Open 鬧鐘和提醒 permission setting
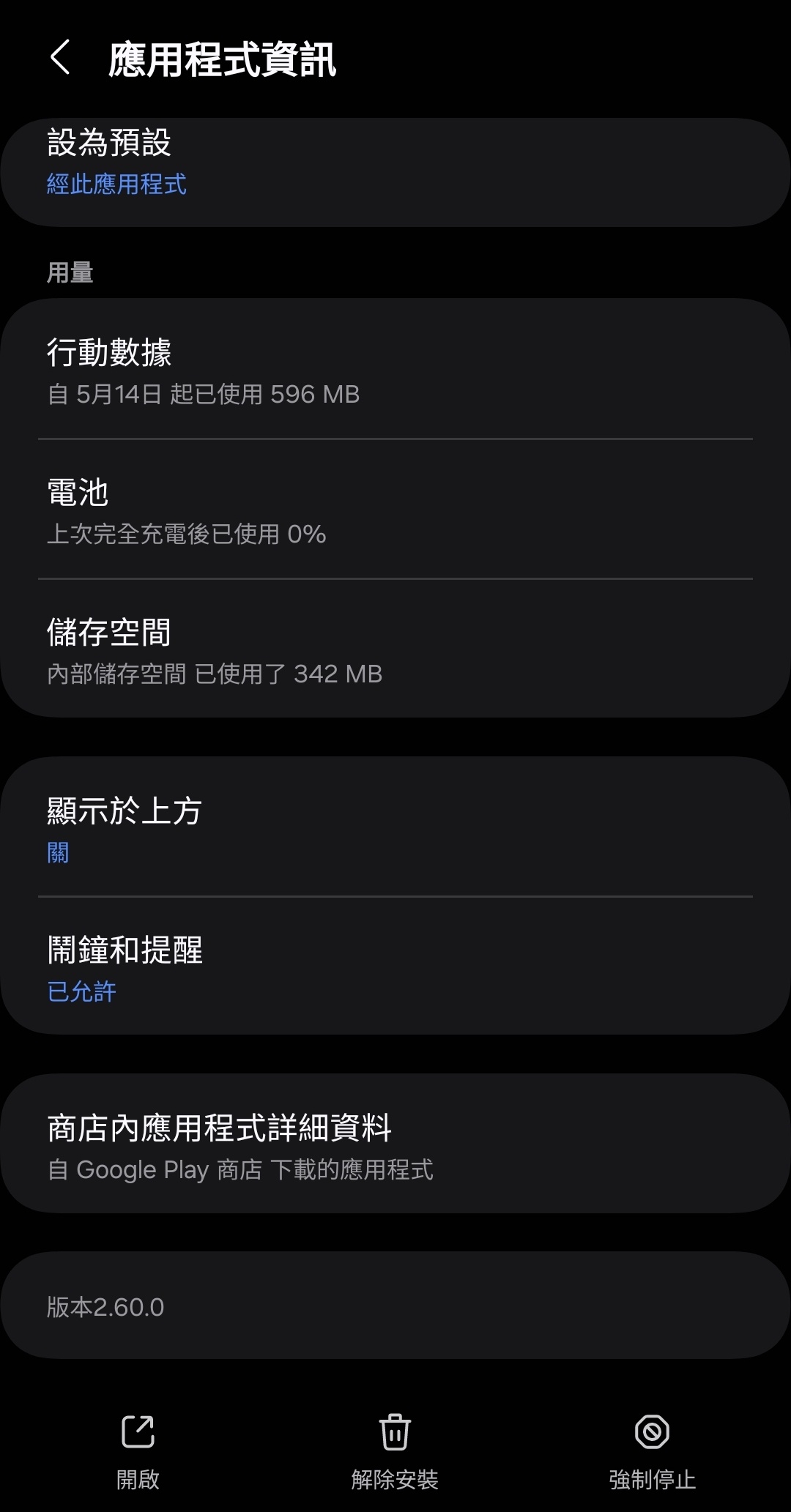Viewport: 791px width, 1512px height. (395, 967)
